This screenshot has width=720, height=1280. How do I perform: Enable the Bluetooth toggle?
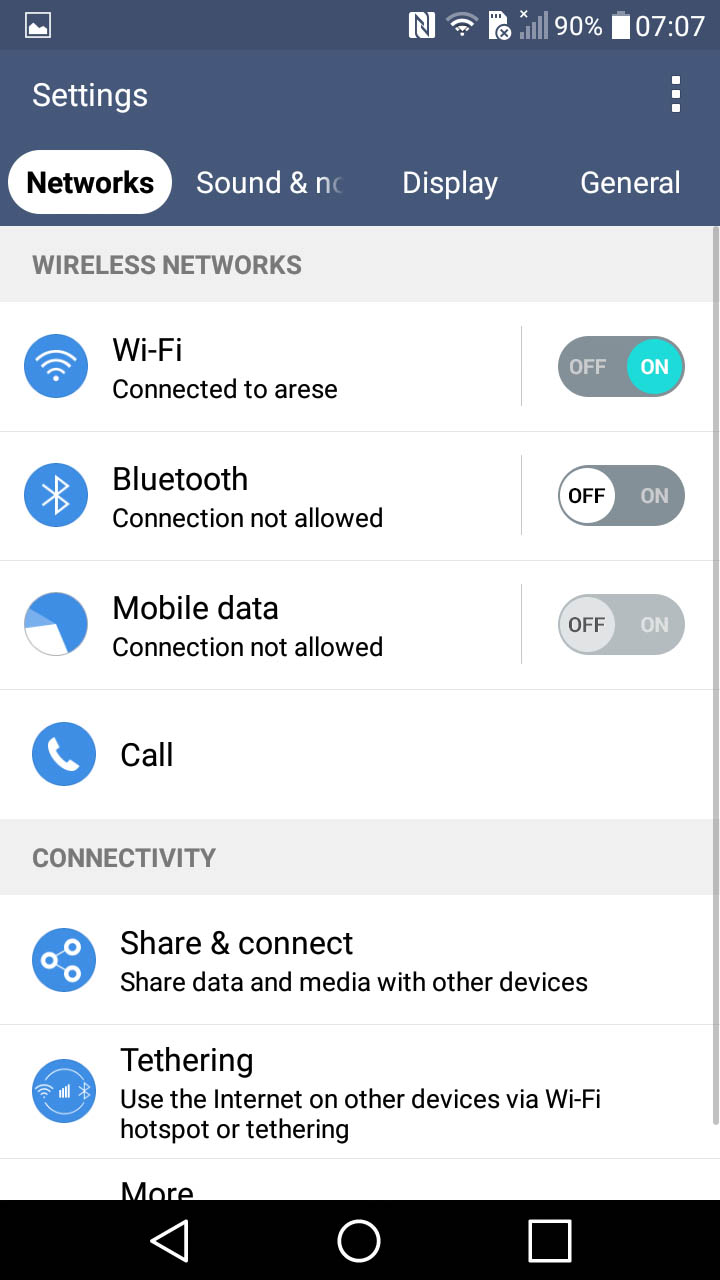(x=621, y=495)
